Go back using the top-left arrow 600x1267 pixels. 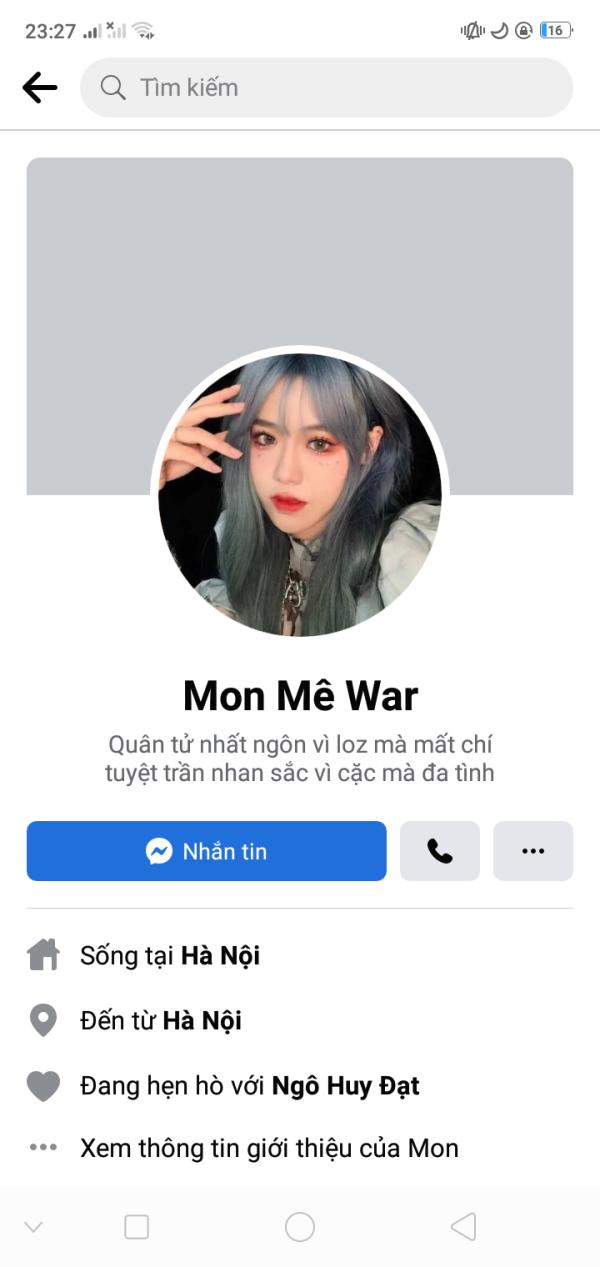pos(40,88)
